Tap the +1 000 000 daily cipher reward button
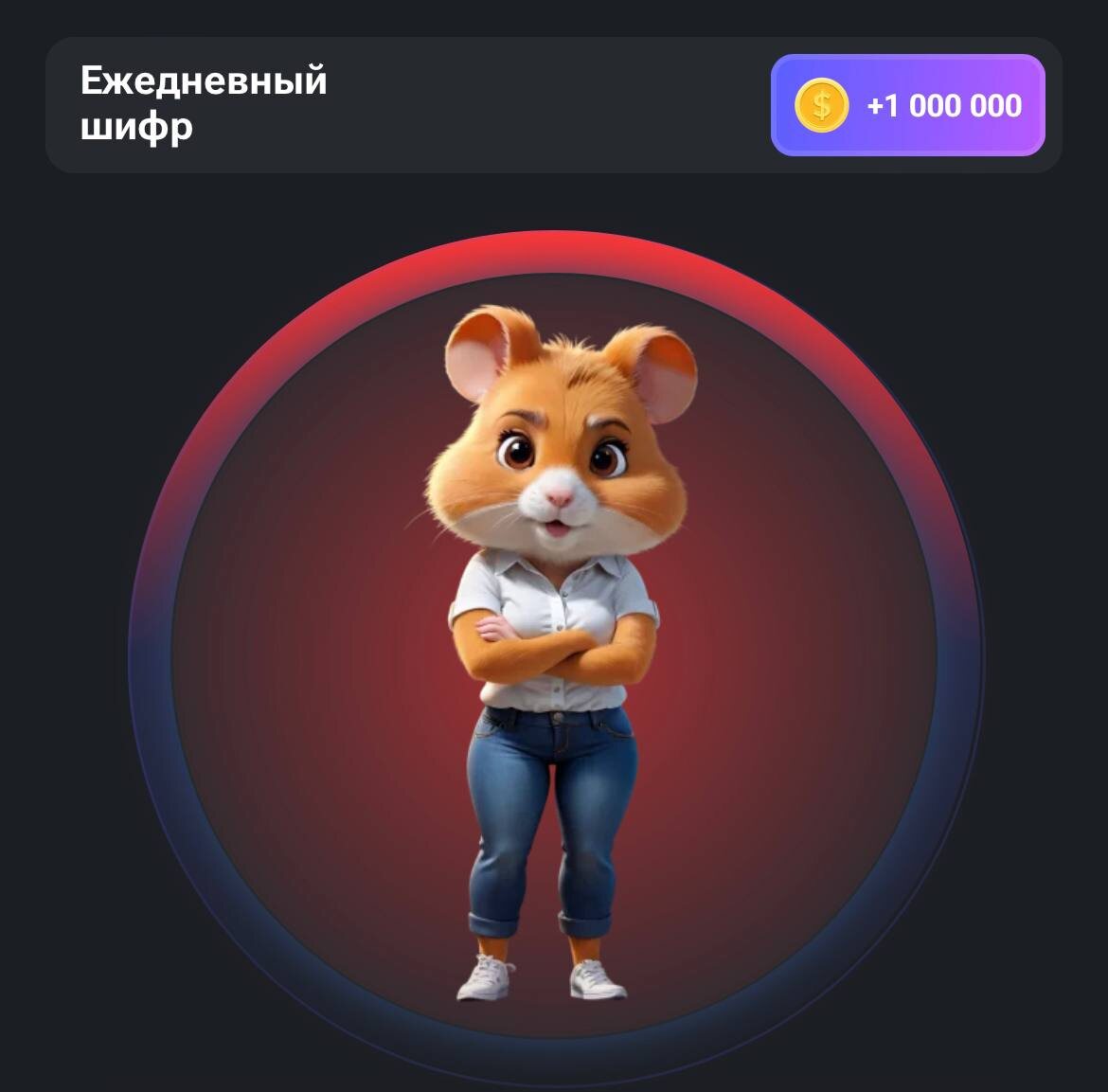The width and height of the screenshot is (1108, 1092). pos(907,105)
